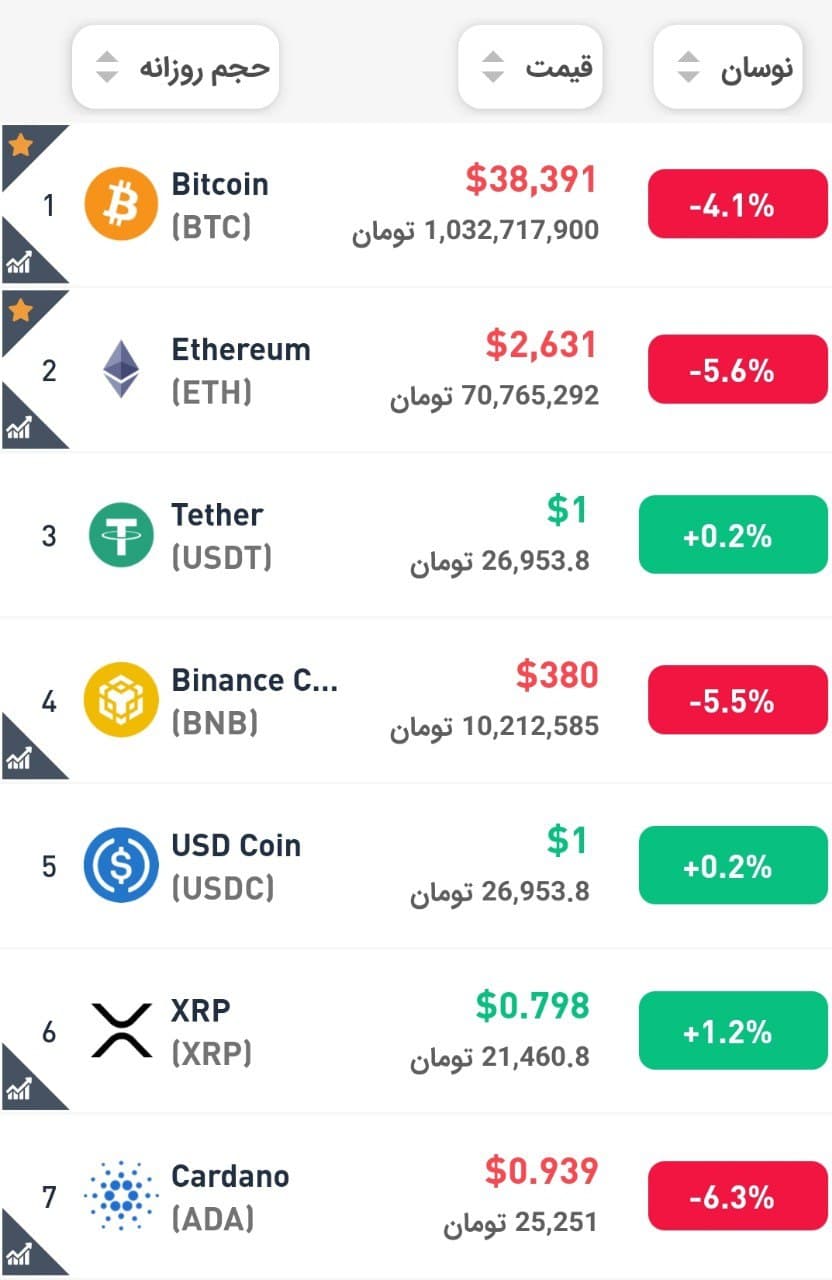
Task: Open the Bitcoin (BTC) row
Action: [x=220, y=205]
